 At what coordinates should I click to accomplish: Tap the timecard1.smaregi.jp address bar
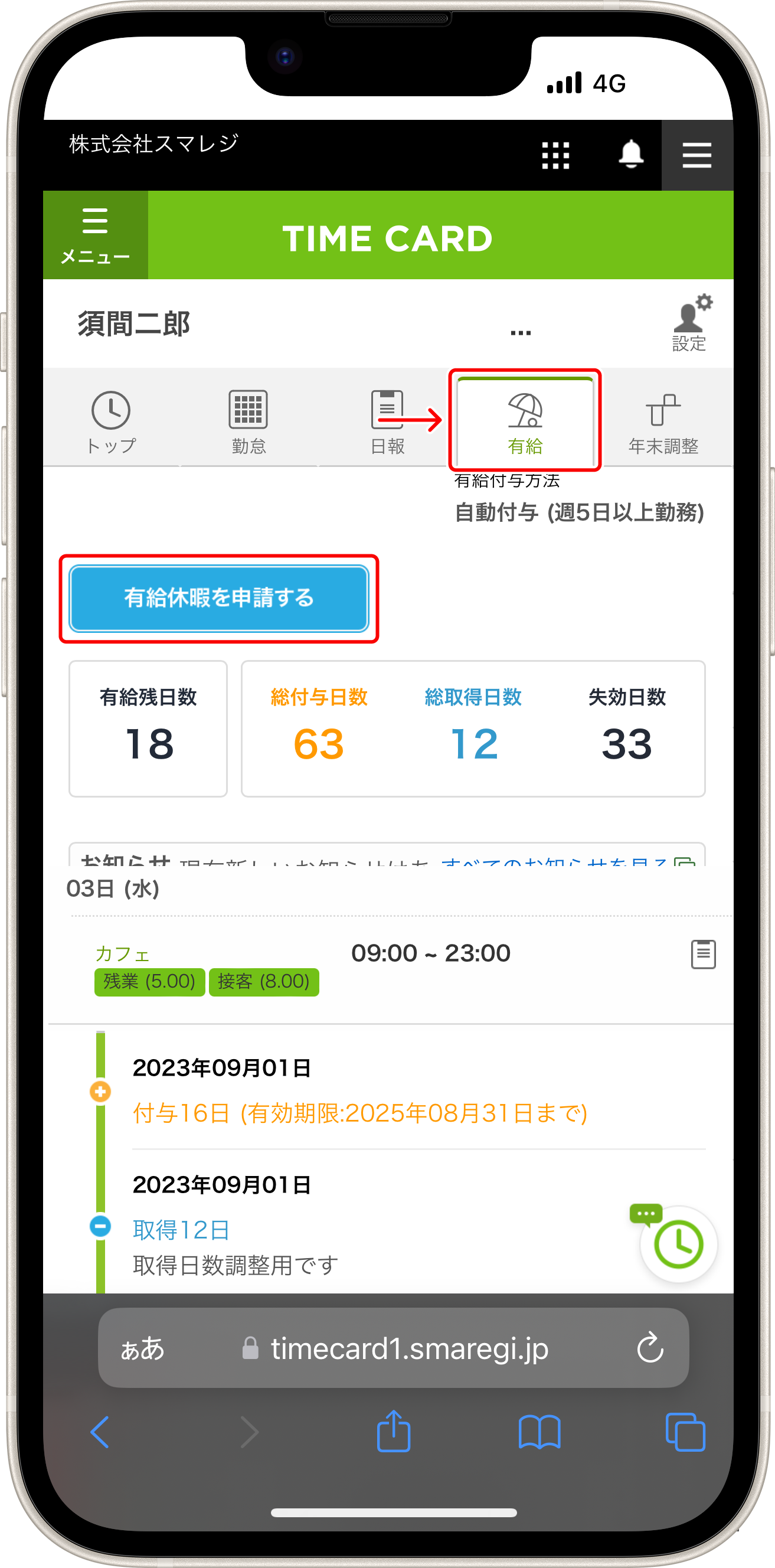pyautogui.click(x=409, y=1348)
